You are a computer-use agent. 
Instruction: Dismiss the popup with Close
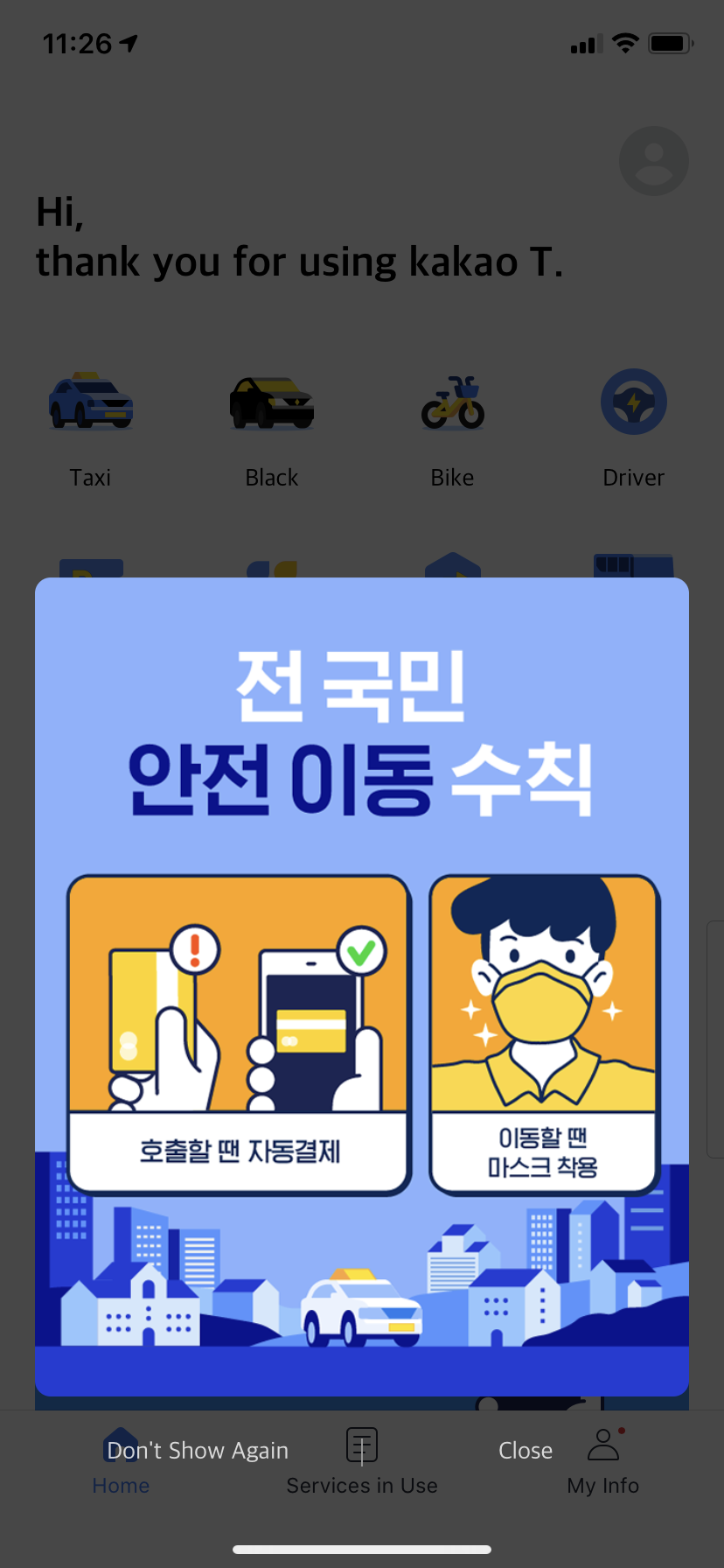point(525,1450)
